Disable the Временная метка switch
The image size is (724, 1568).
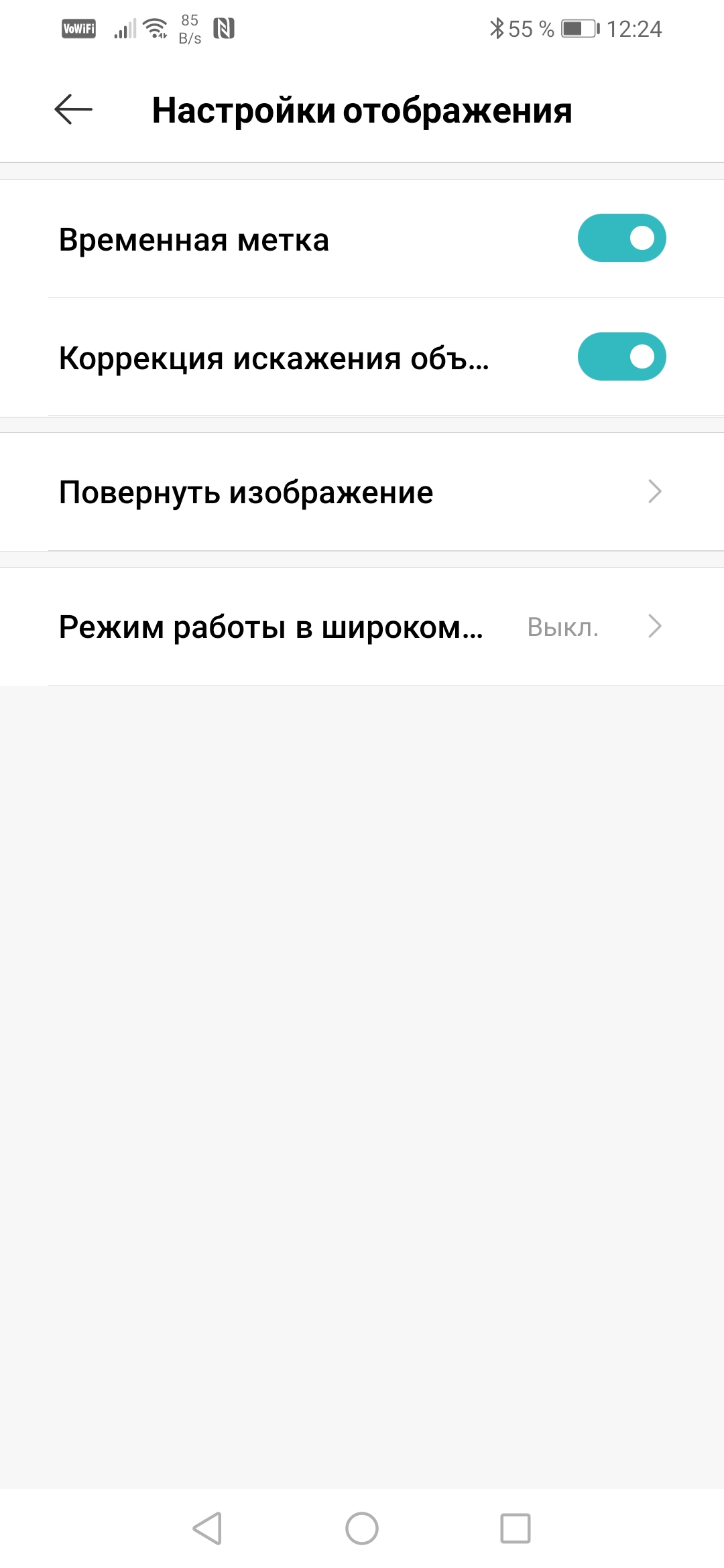point(621,239)
